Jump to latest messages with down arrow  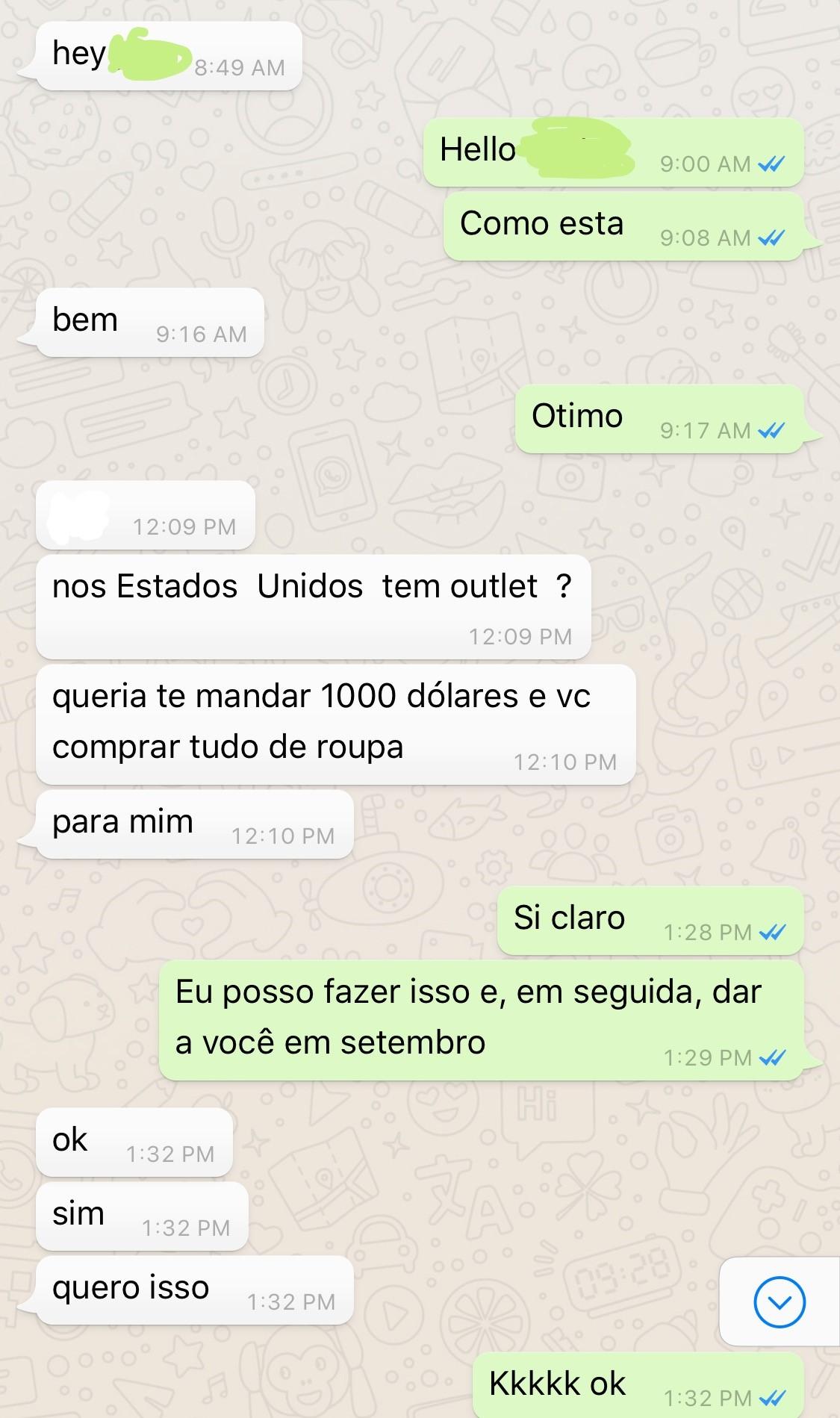[x=780, y=1302]
